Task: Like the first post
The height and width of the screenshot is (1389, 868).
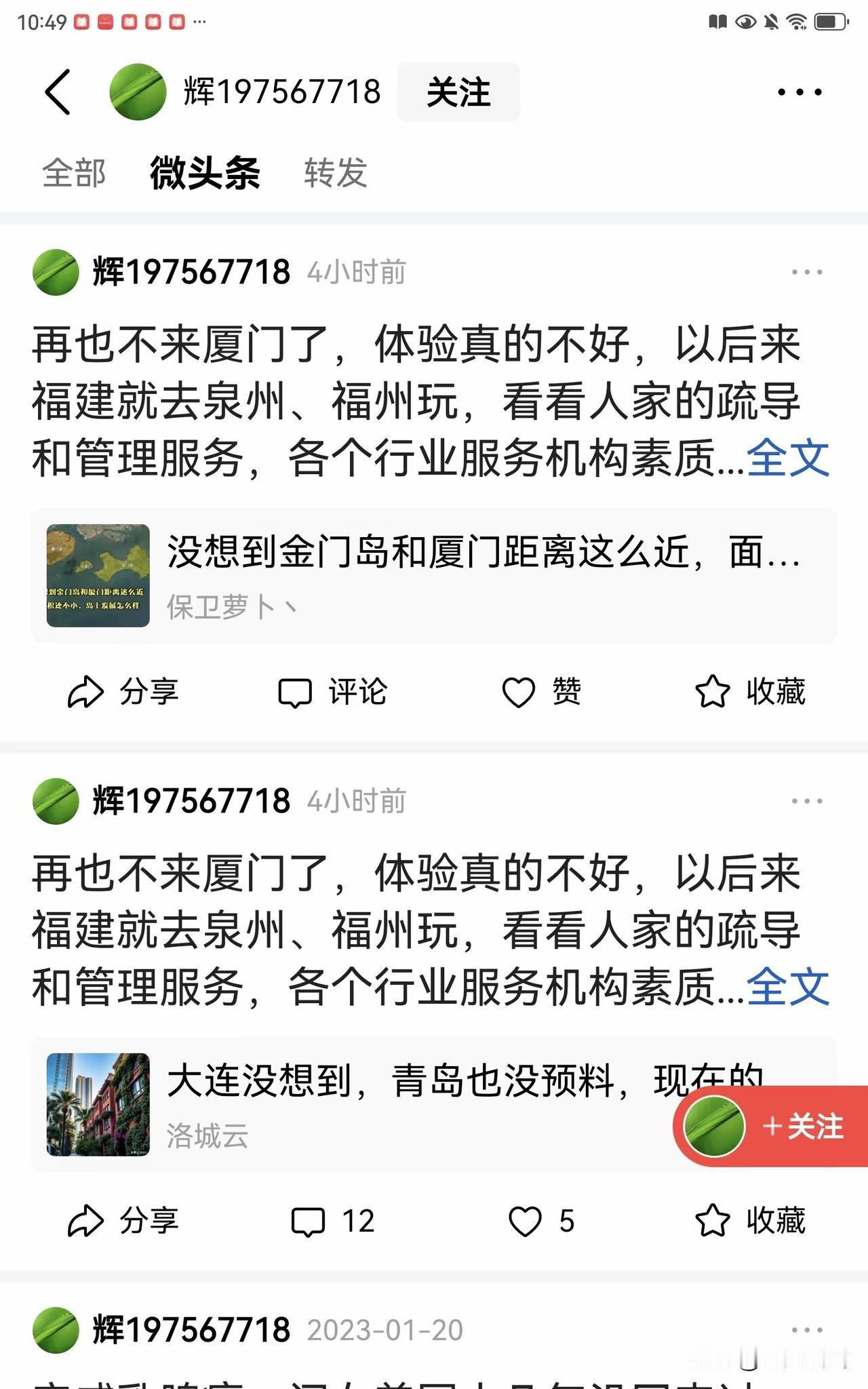Action: click(x=545, y=692)
